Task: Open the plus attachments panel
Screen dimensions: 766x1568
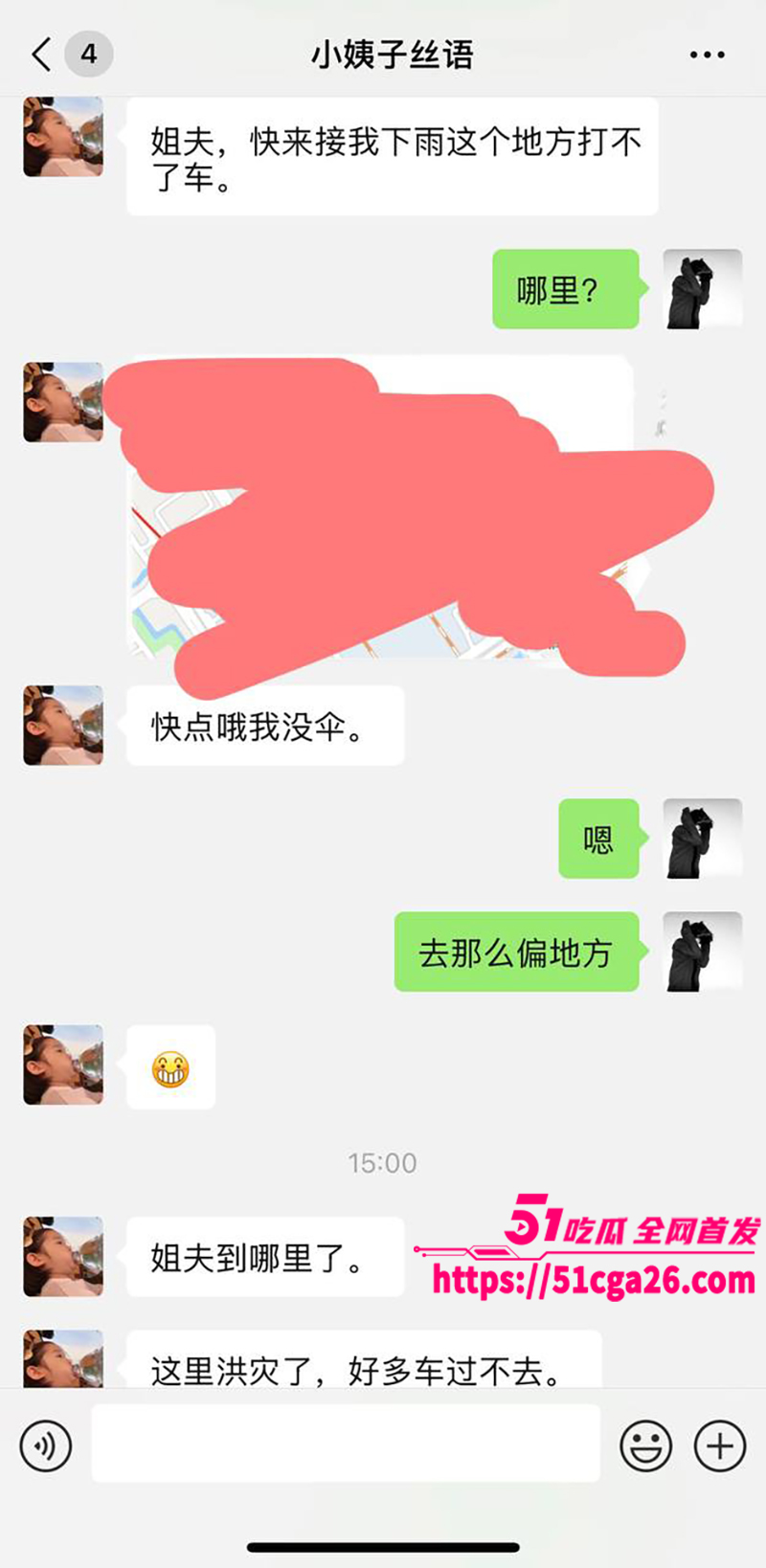Action: [720, 1445]
